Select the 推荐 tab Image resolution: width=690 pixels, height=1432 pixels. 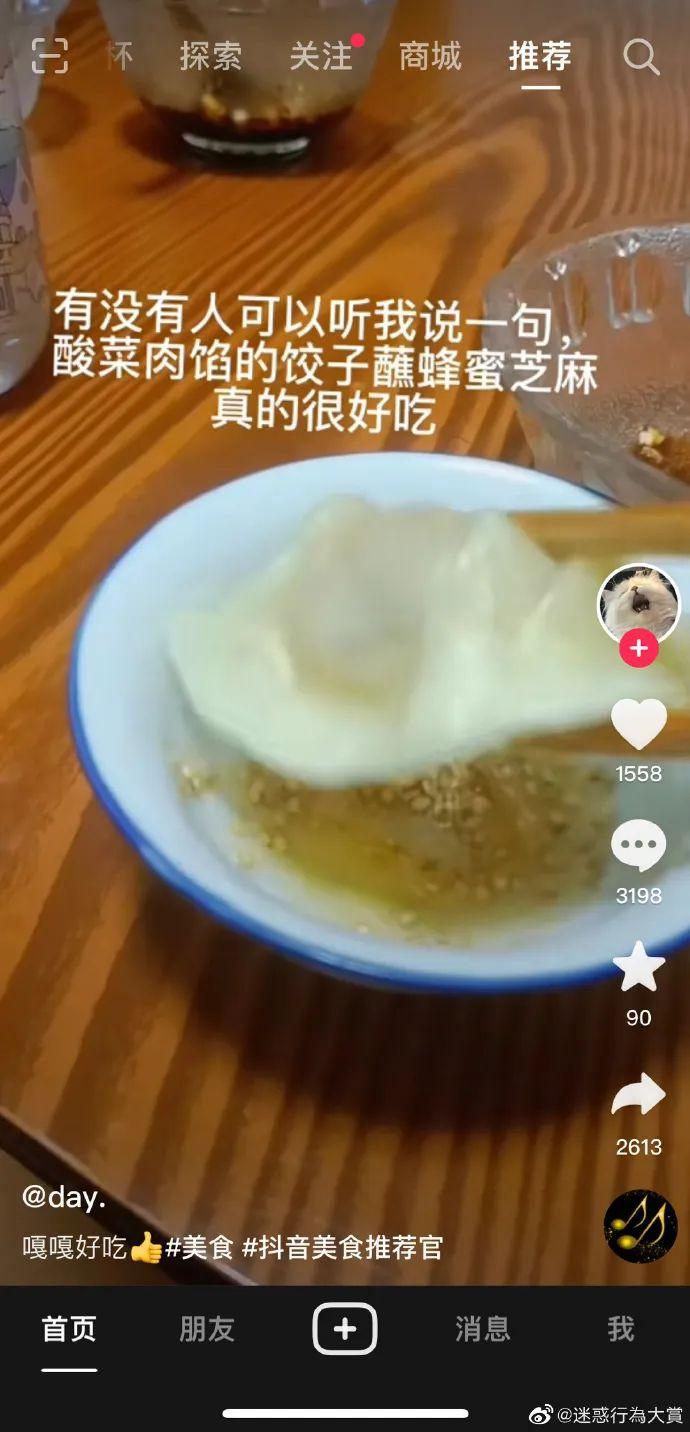tap(540, 57)
